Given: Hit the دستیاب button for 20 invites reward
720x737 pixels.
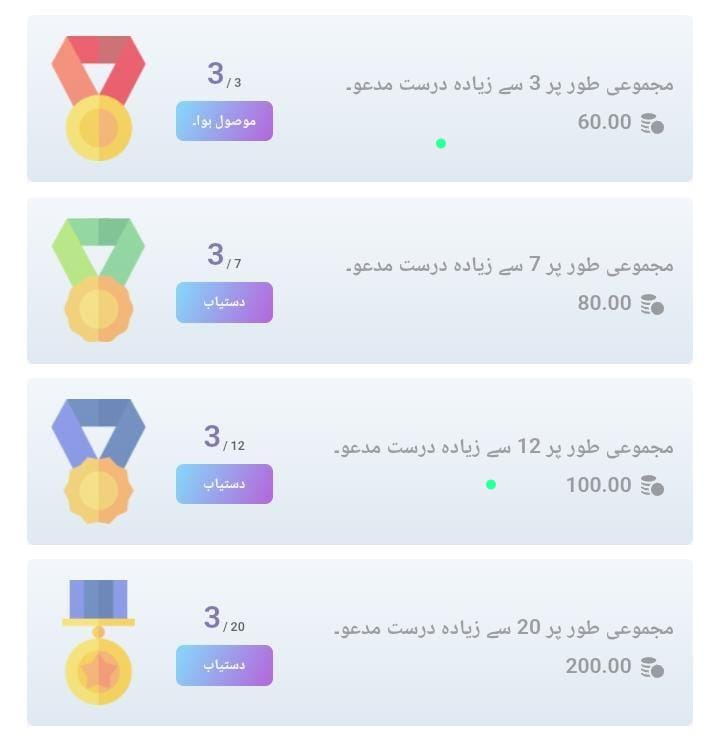Looking at the screenshot, I should 224,665.
